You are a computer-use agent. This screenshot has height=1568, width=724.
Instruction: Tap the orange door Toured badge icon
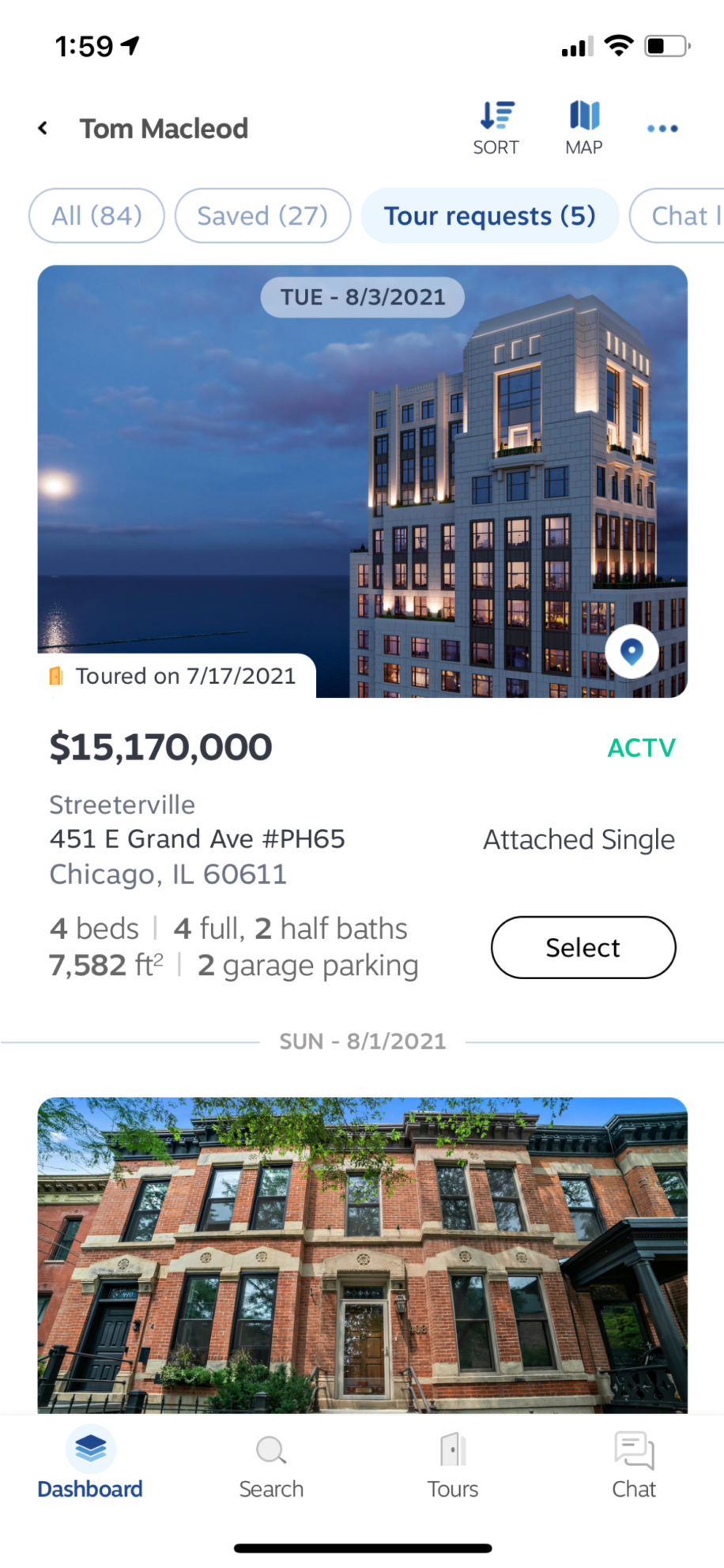pyautogui.click(x=56, y=676)
